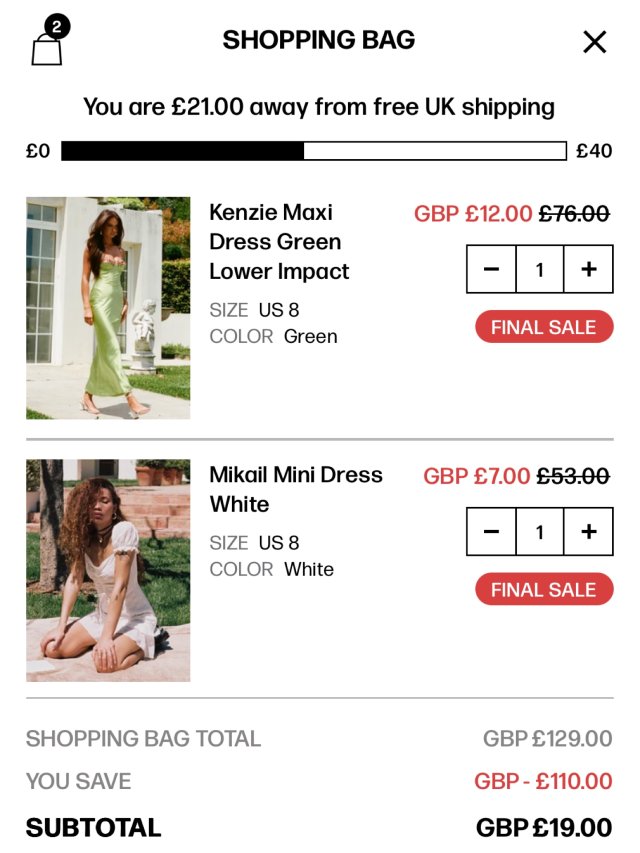Decrease quantity of Kenzie Maxi Dress Green

tap(491, 269)
